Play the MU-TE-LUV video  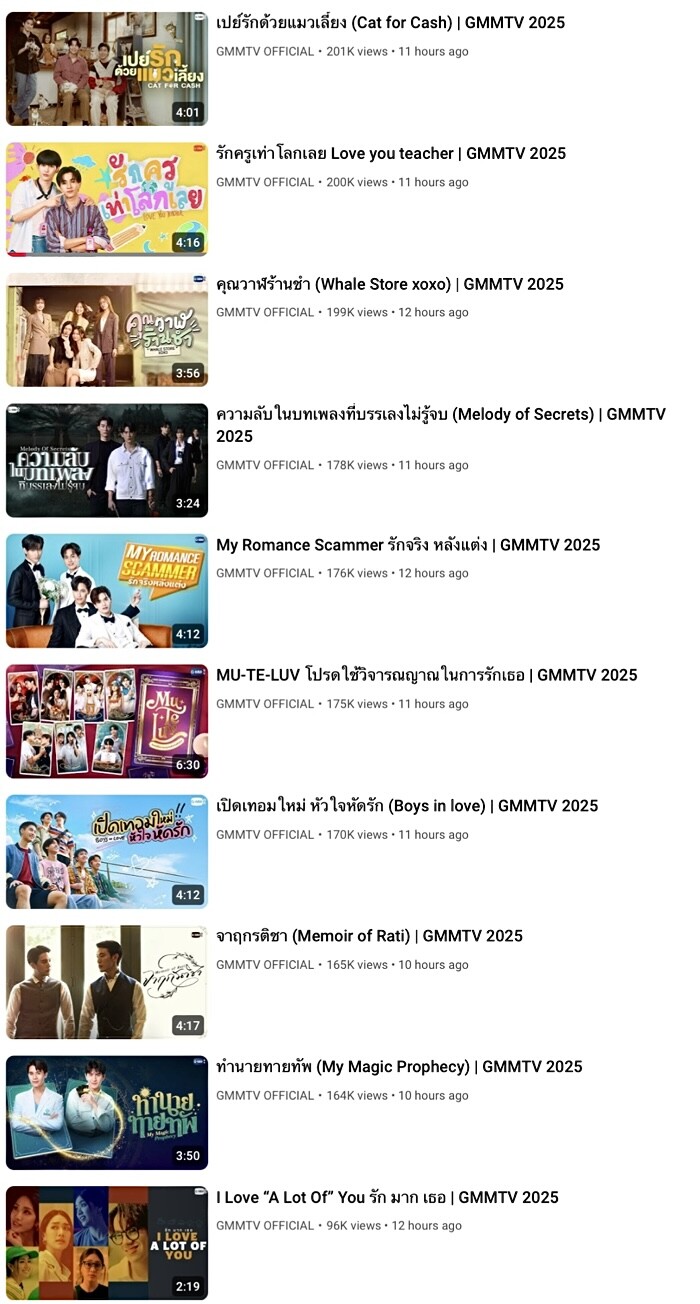point(107,721)
